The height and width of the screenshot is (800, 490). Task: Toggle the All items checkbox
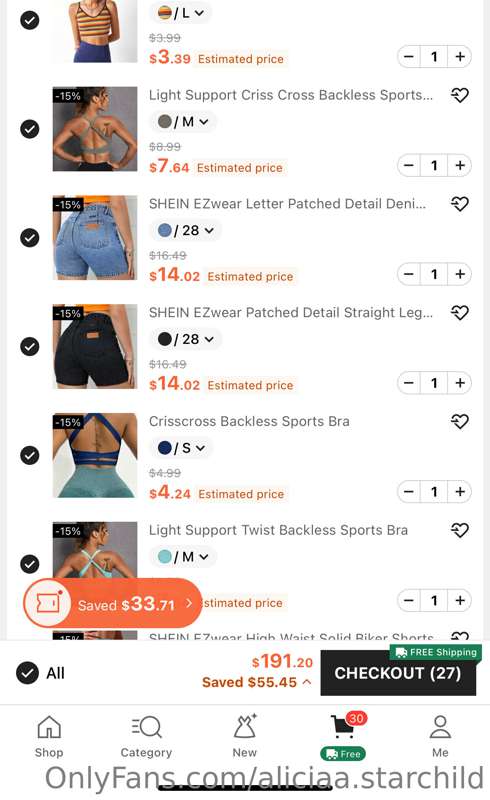[x=28, y=673]
